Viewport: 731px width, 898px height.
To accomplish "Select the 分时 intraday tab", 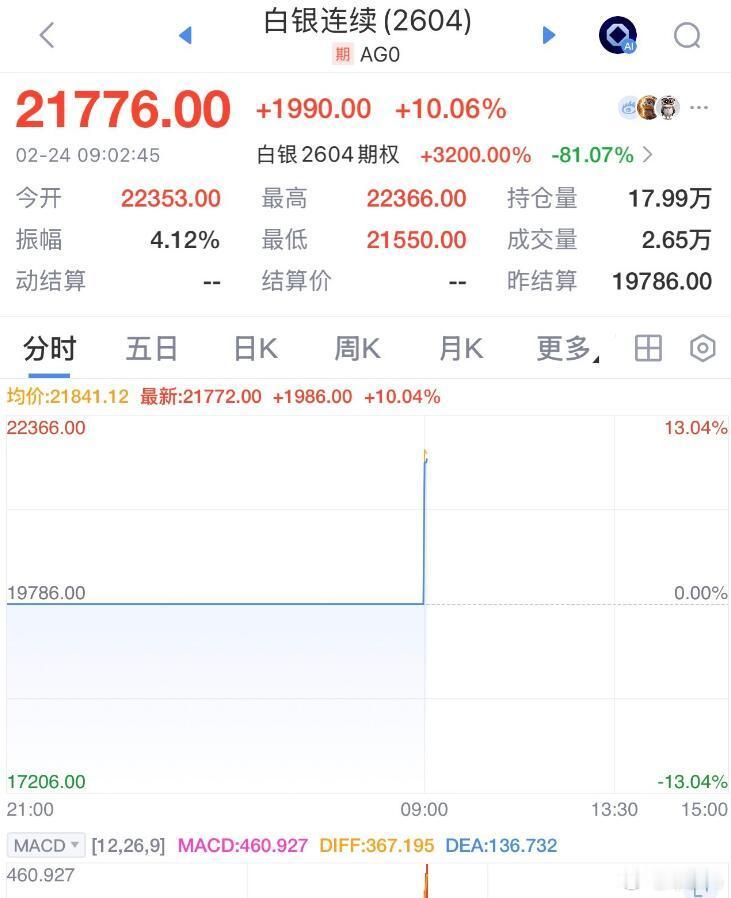I will 50,348.
